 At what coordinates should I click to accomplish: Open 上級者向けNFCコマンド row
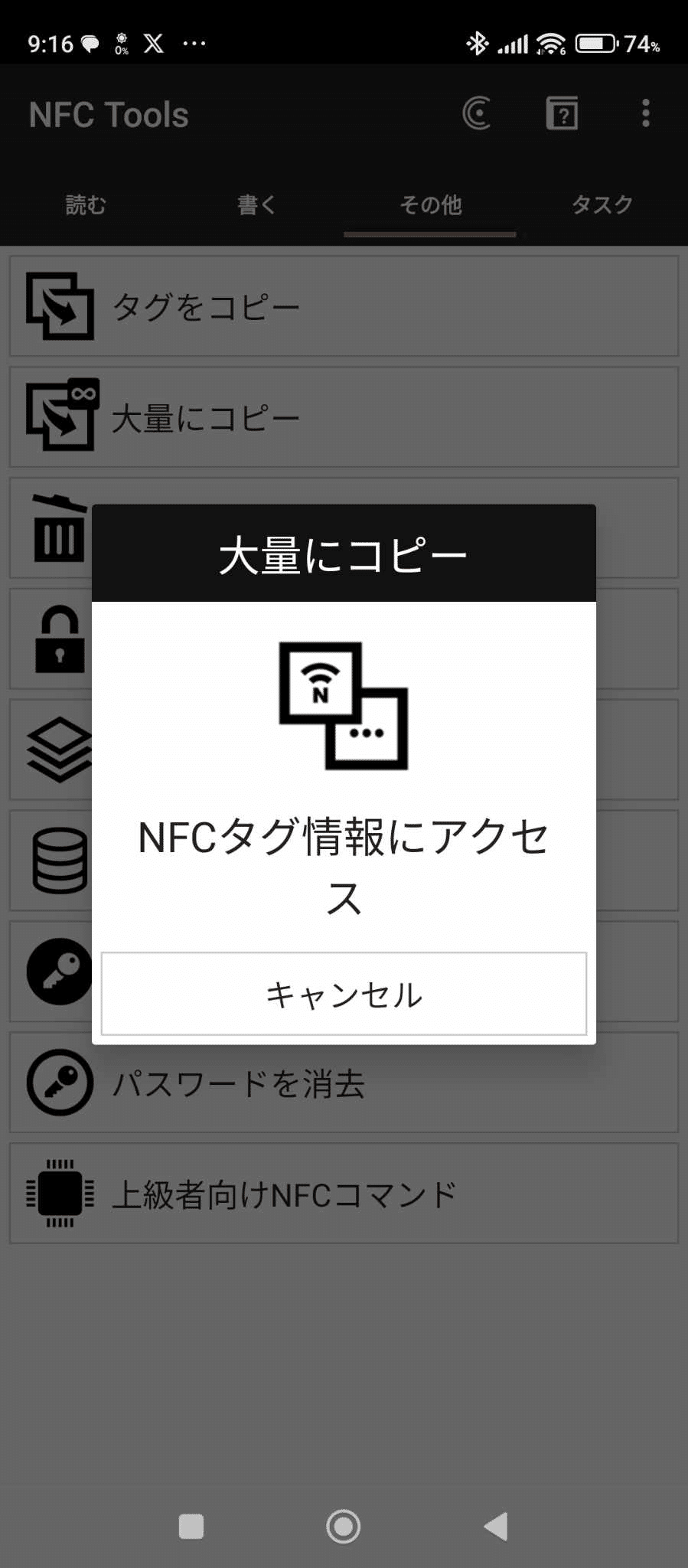coord(344,1194)
